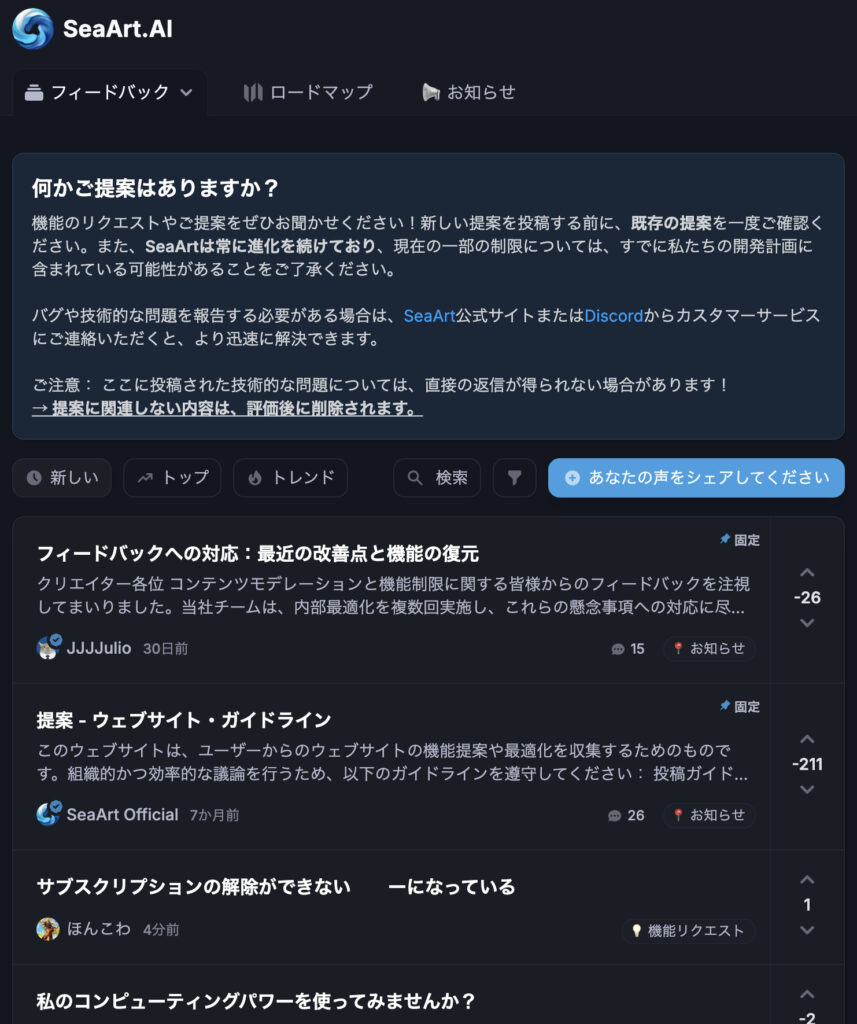Viewport: 857px width, 1024px height.
Task: Downvote the ウェブサイト・ガイドライン post
Action: point(807,790)
